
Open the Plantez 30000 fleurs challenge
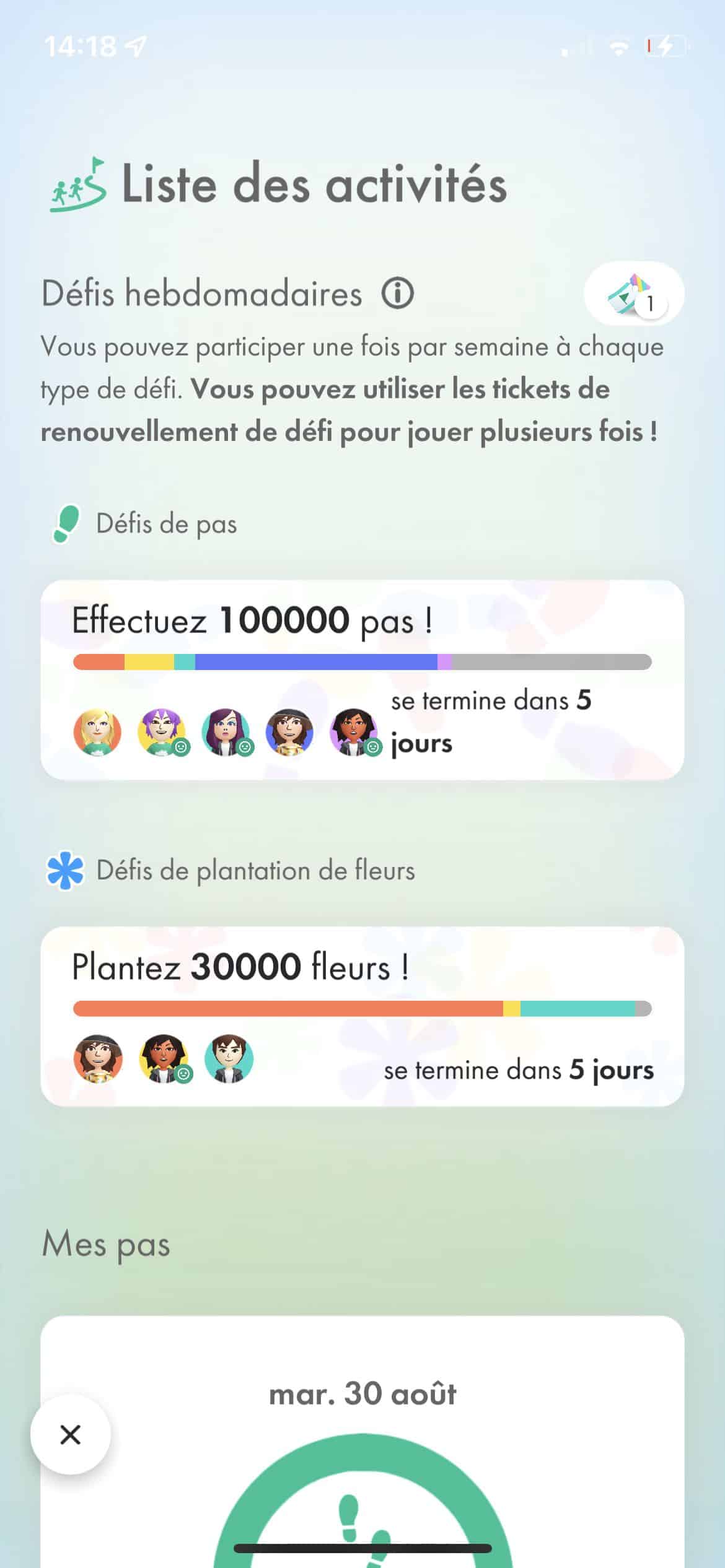[x=362, y=1016]
